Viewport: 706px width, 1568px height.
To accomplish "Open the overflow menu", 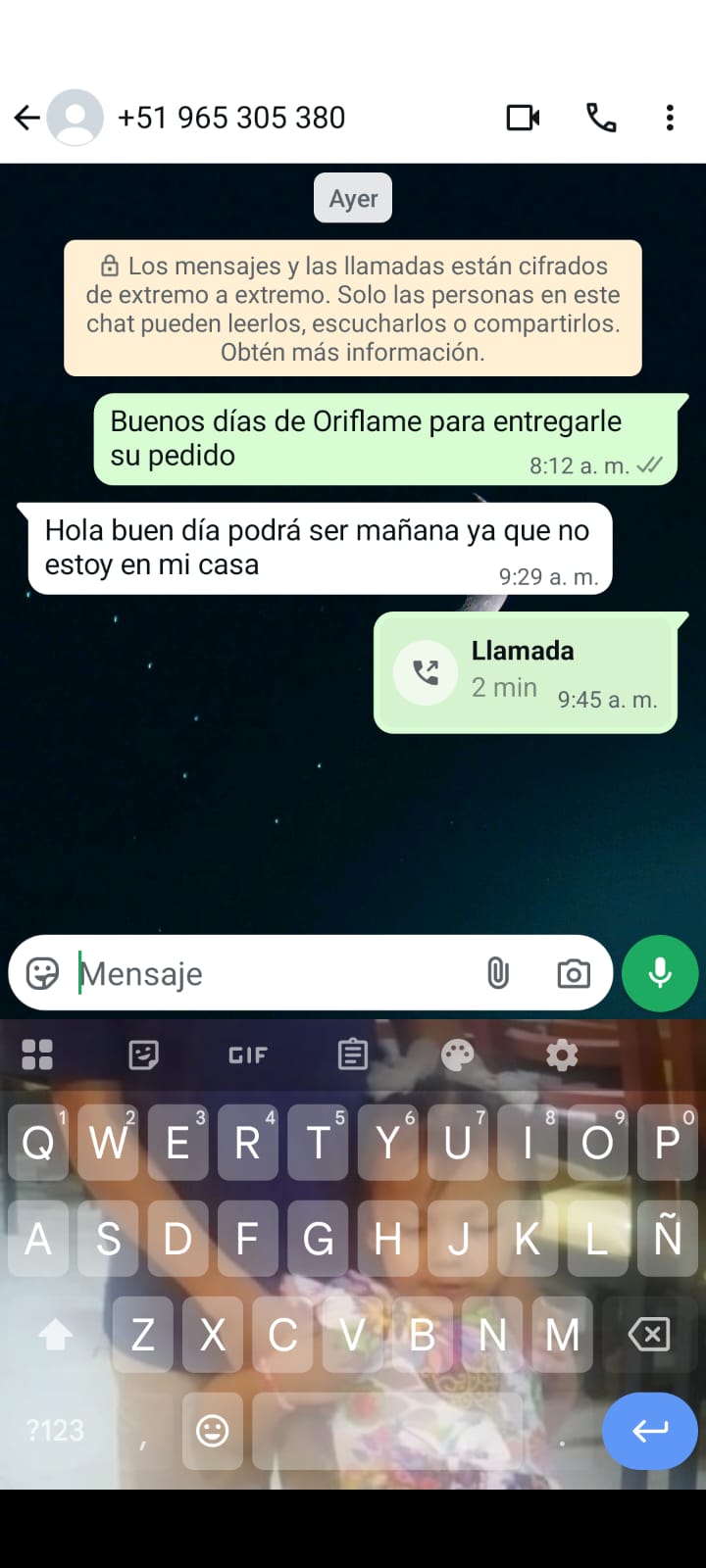I will click(x=670, y=119).
